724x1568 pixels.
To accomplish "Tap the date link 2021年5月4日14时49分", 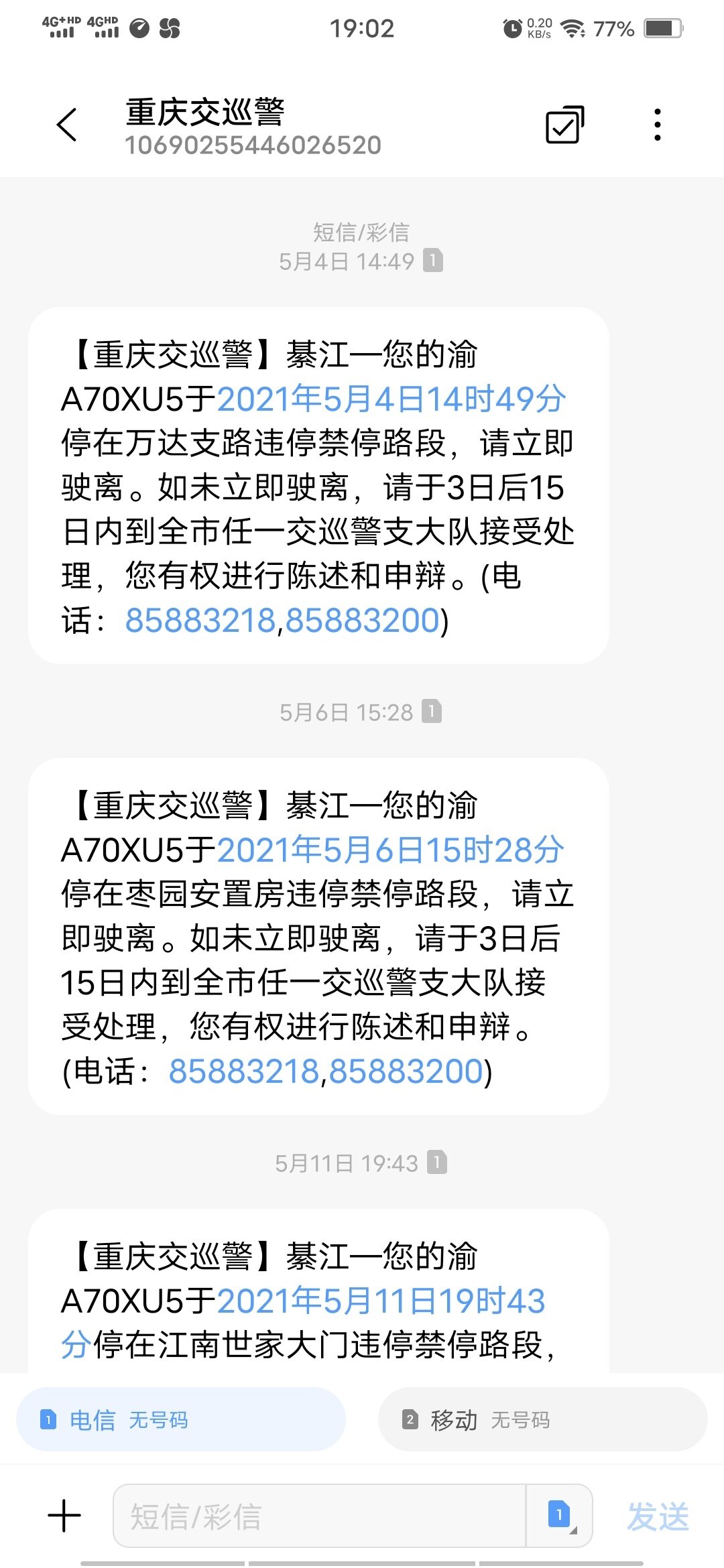I will click(391, 399).
